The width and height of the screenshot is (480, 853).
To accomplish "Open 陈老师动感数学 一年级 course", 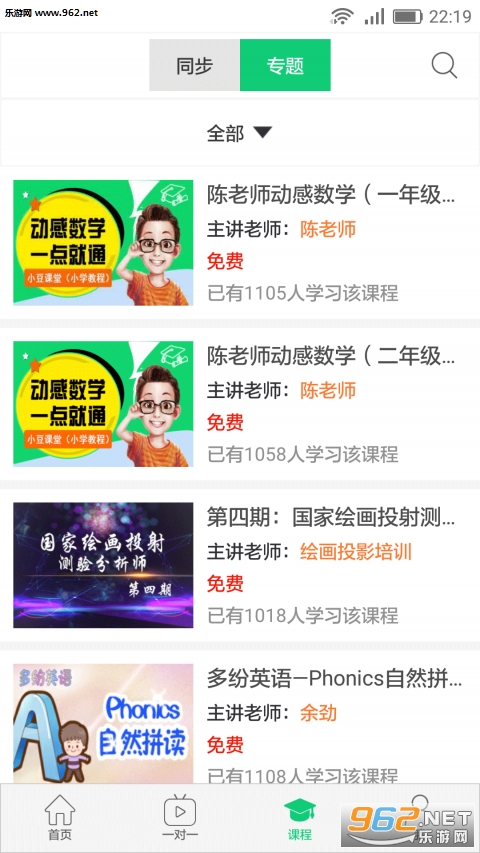I will pyautogui.click(x=240, y=243).
